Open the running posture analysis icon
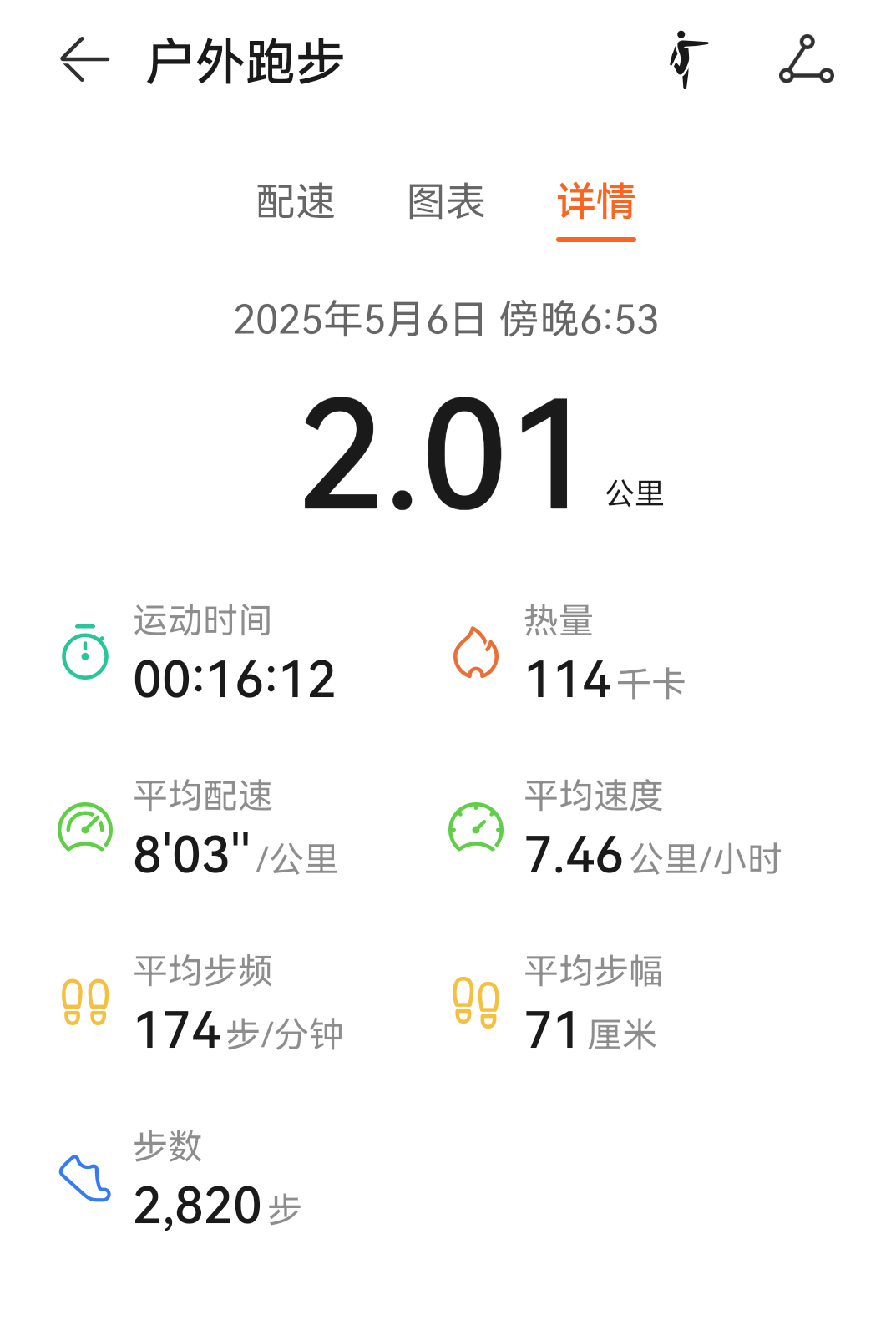Screen dimensions: 896x1340 point(688,60)
